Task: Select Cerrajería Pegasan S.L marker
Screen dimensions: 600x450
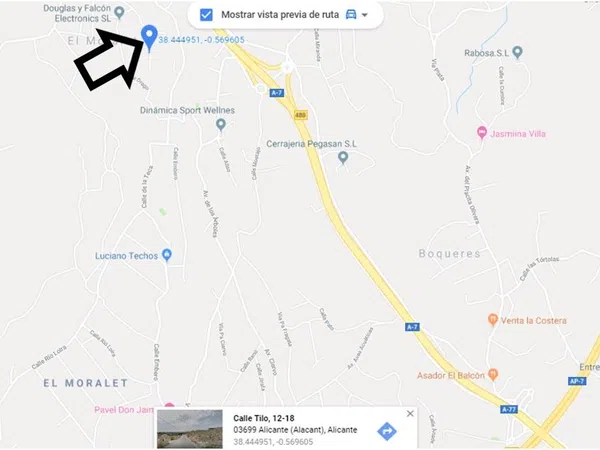Action: coord(343,157)
